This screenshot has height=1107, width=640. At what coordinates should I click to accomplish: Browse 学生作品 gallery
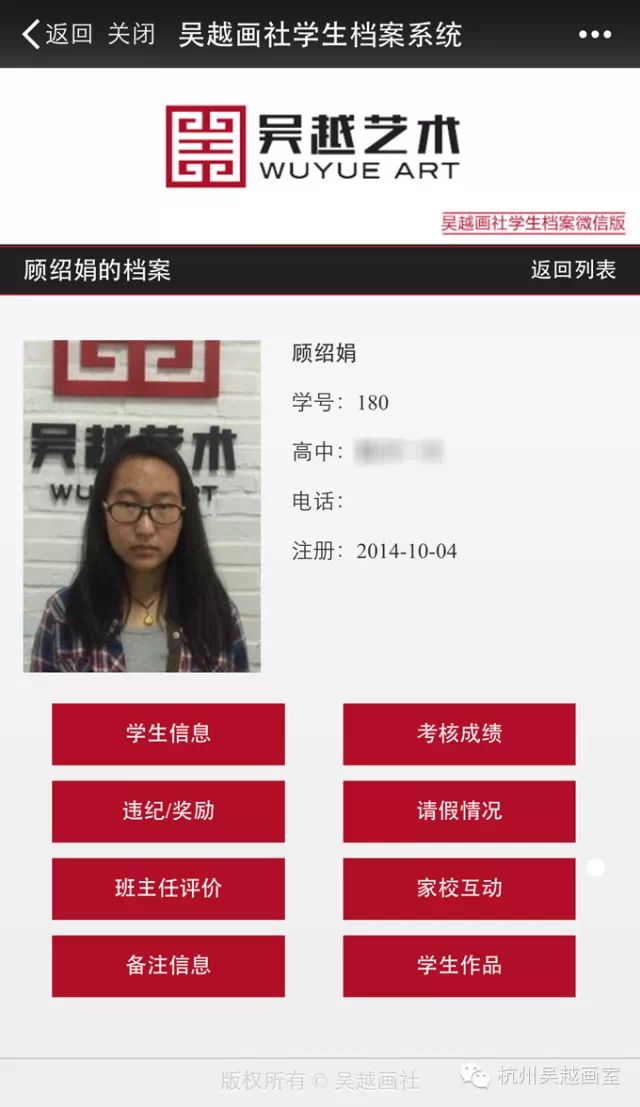pyautogui.click(x=459, y=966)
